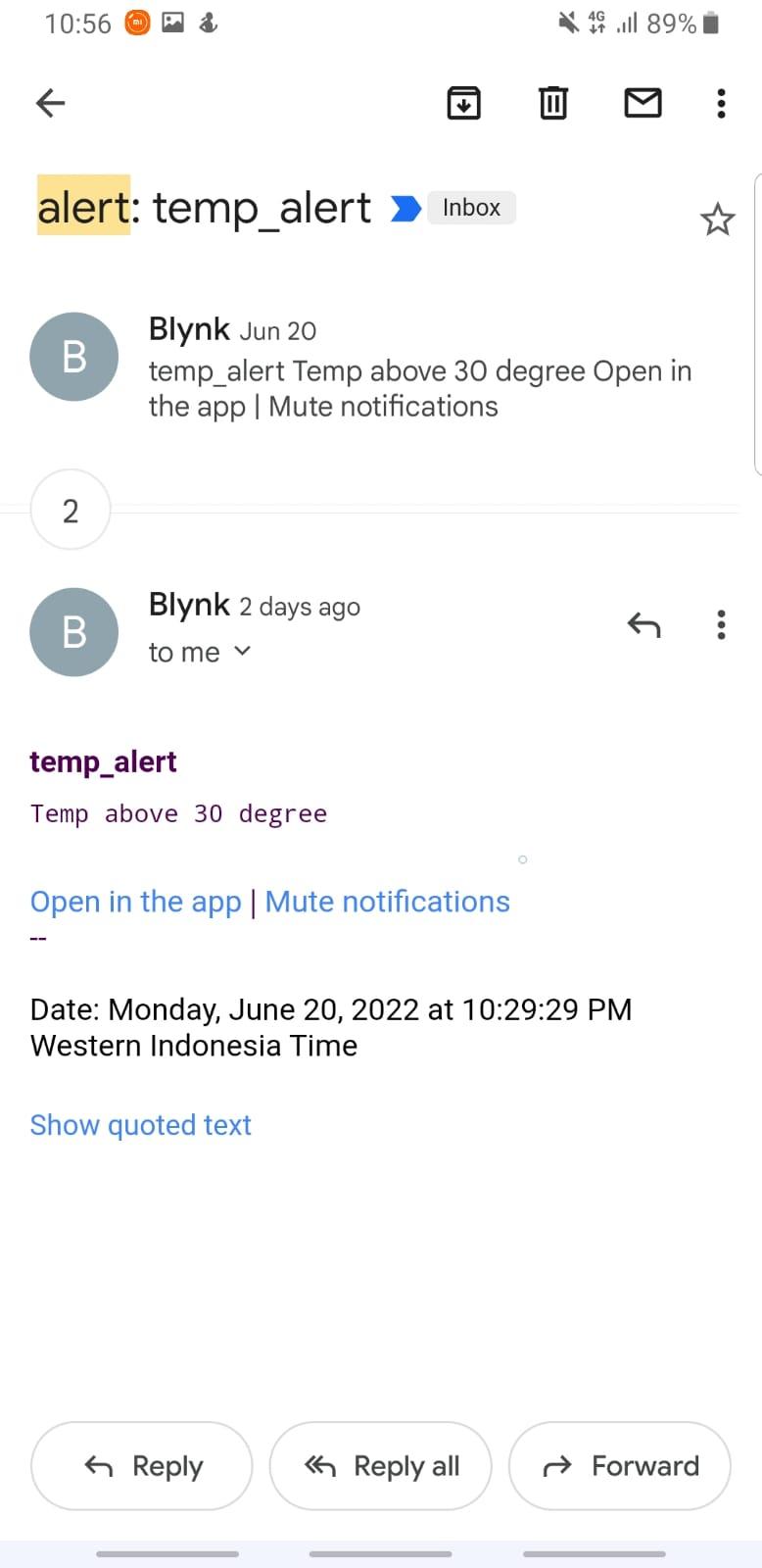The height and width of the screenshot is (1568, 762).
Task: Forward this email
Action: tap(619, 1465)
